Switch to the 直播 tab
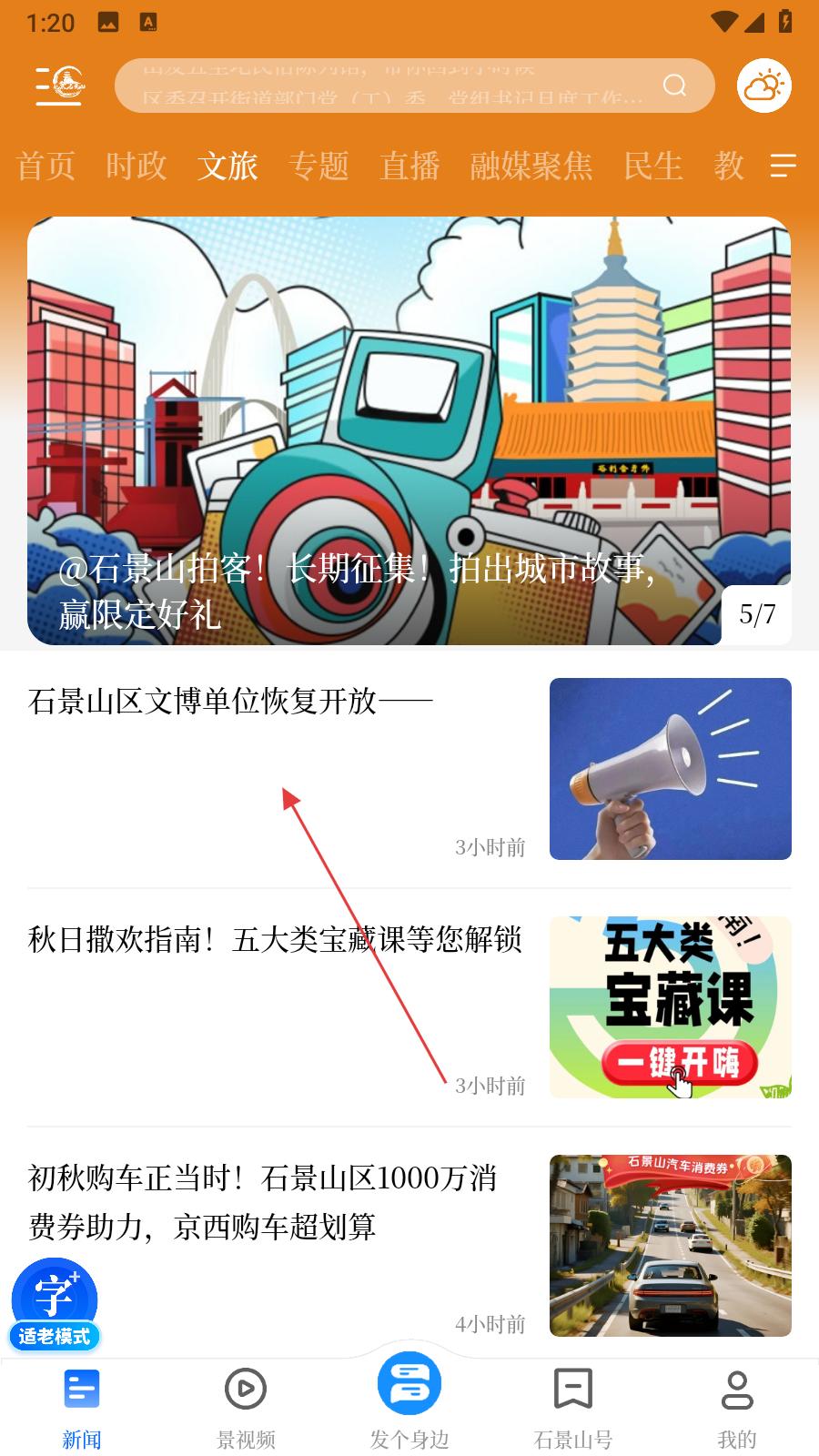Screen dimensions: 819x1456 tap(409, 166)
